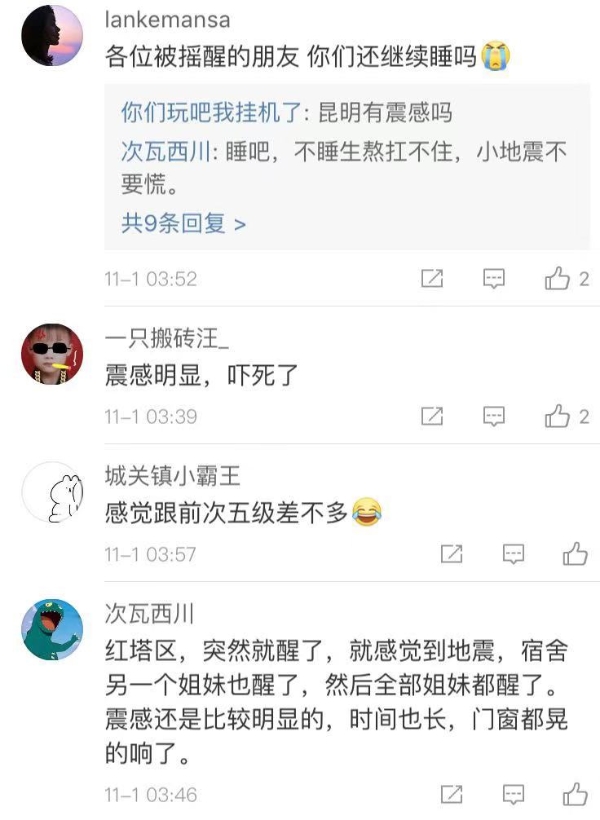Image resolution: width=600 pixels, height=820 pixels.
Task: Reply to the 震感明显，吓死了 comment
Action: tap(494, 416)
